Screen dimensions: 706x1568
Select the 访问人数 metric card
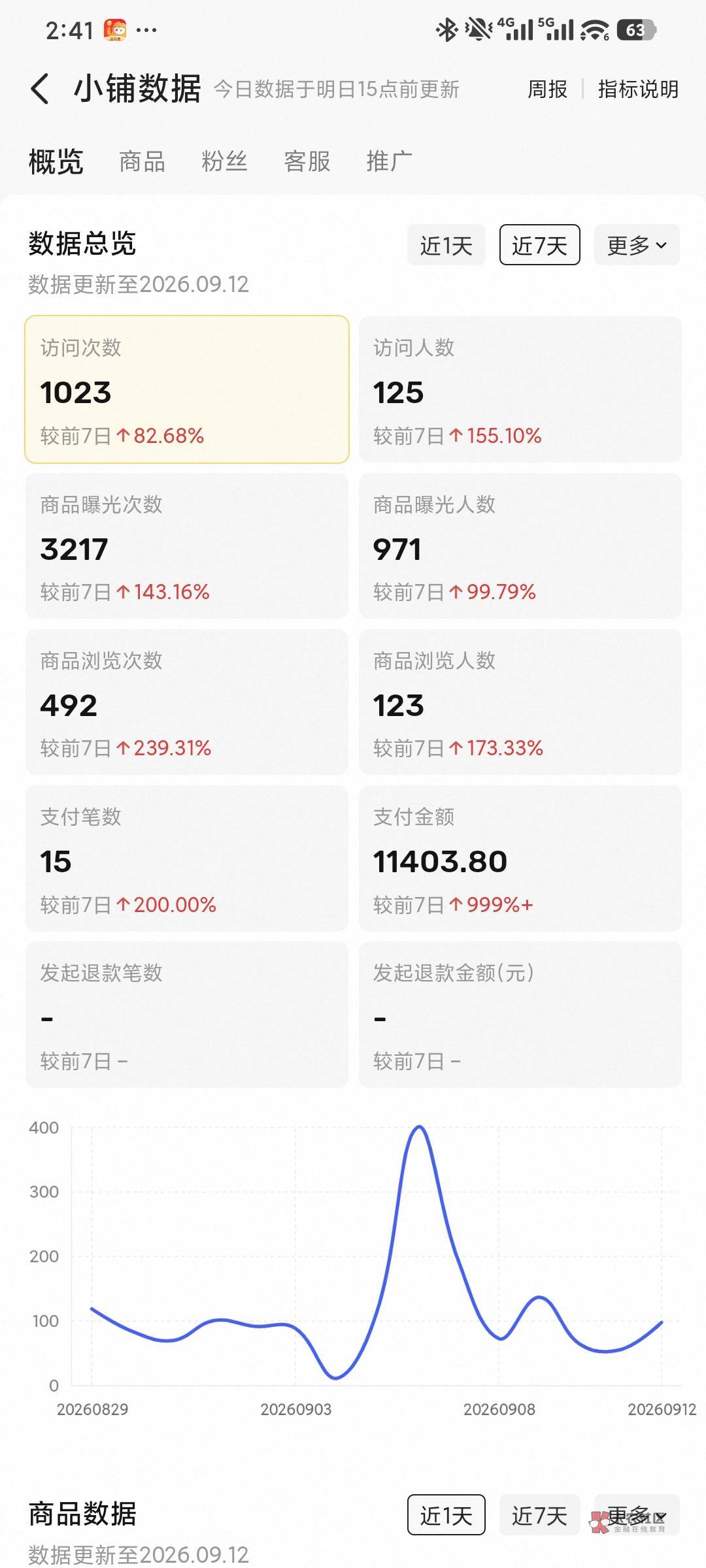520,389
